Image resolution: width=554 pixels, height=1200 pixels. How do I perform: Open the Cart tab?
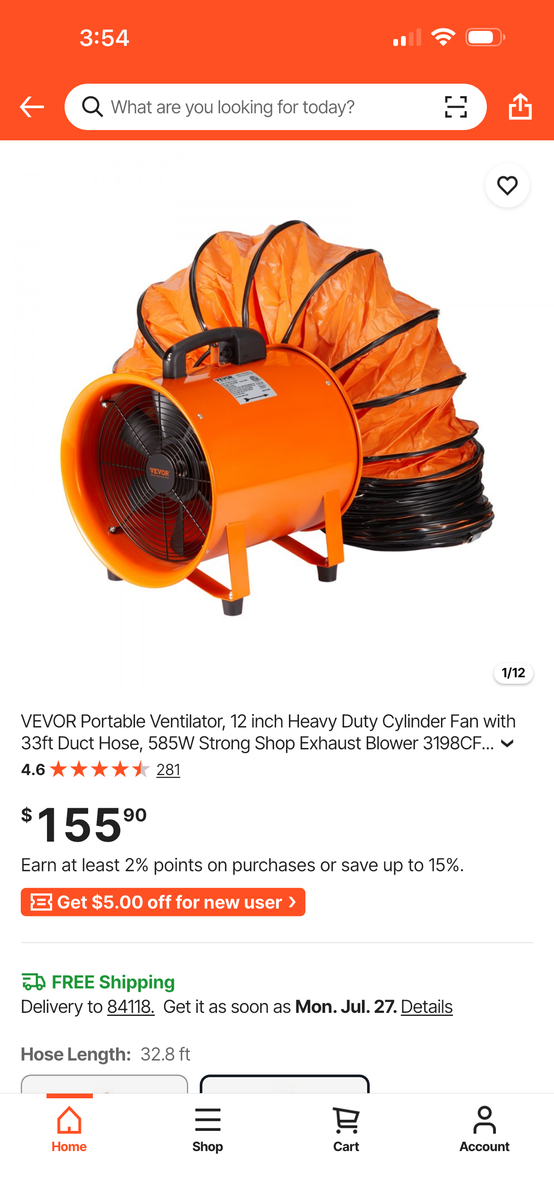[346, 1130]
